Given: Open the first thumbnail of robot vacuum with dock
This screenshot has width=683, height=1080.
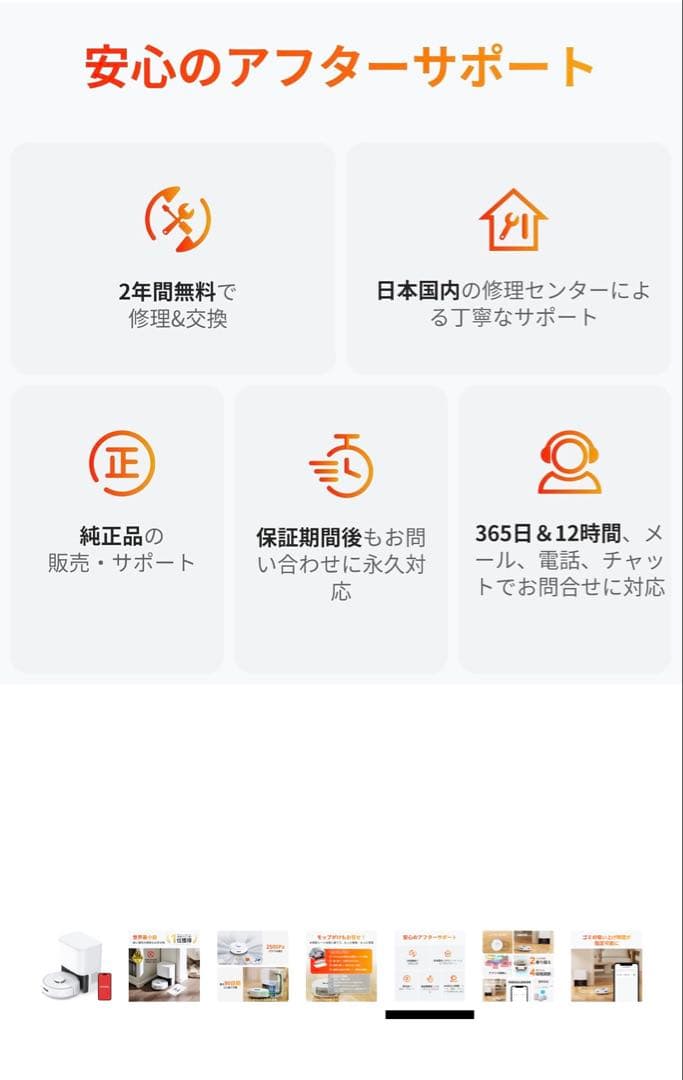Looking at the screenshot, I should [x=75, y=966].
